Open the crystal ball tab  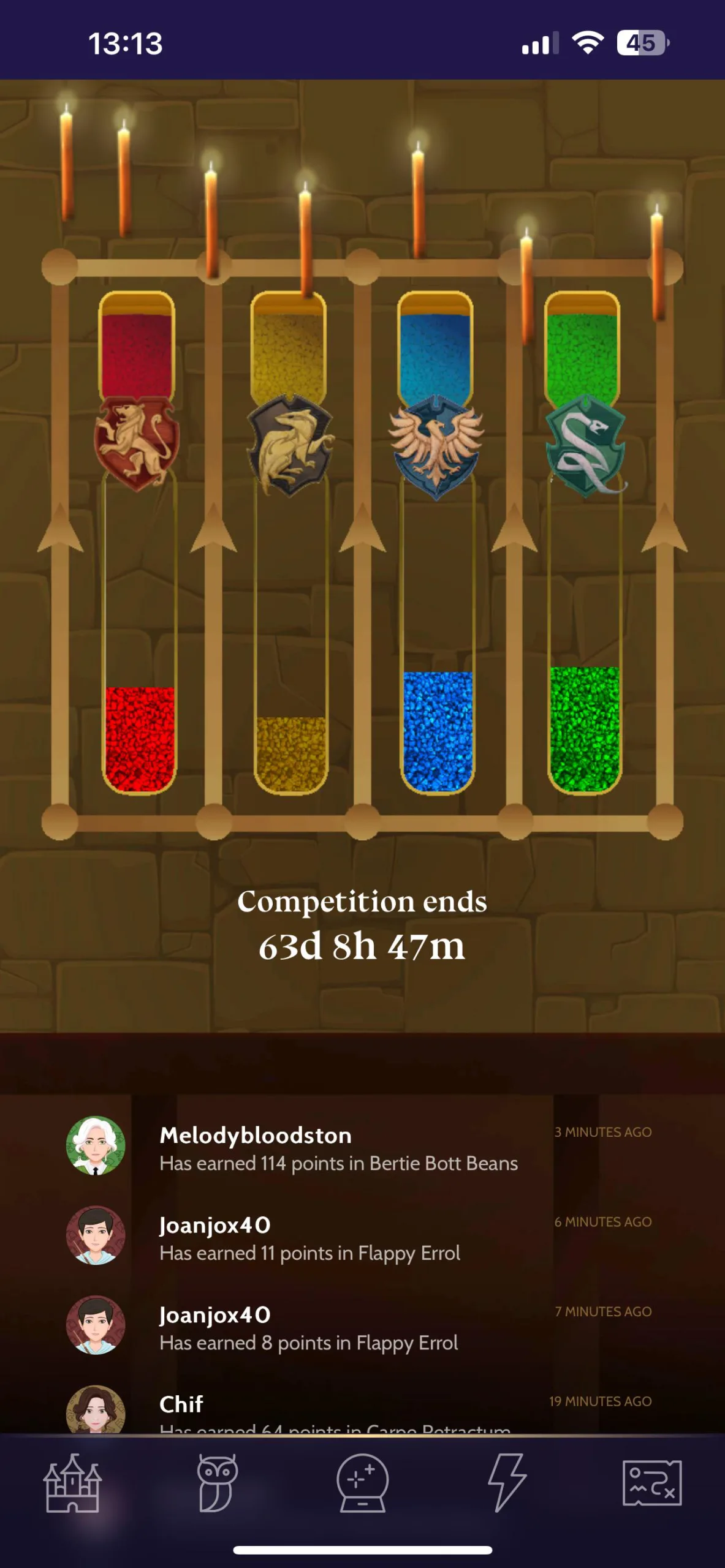pyautogui.click(x=362, y=1482)
